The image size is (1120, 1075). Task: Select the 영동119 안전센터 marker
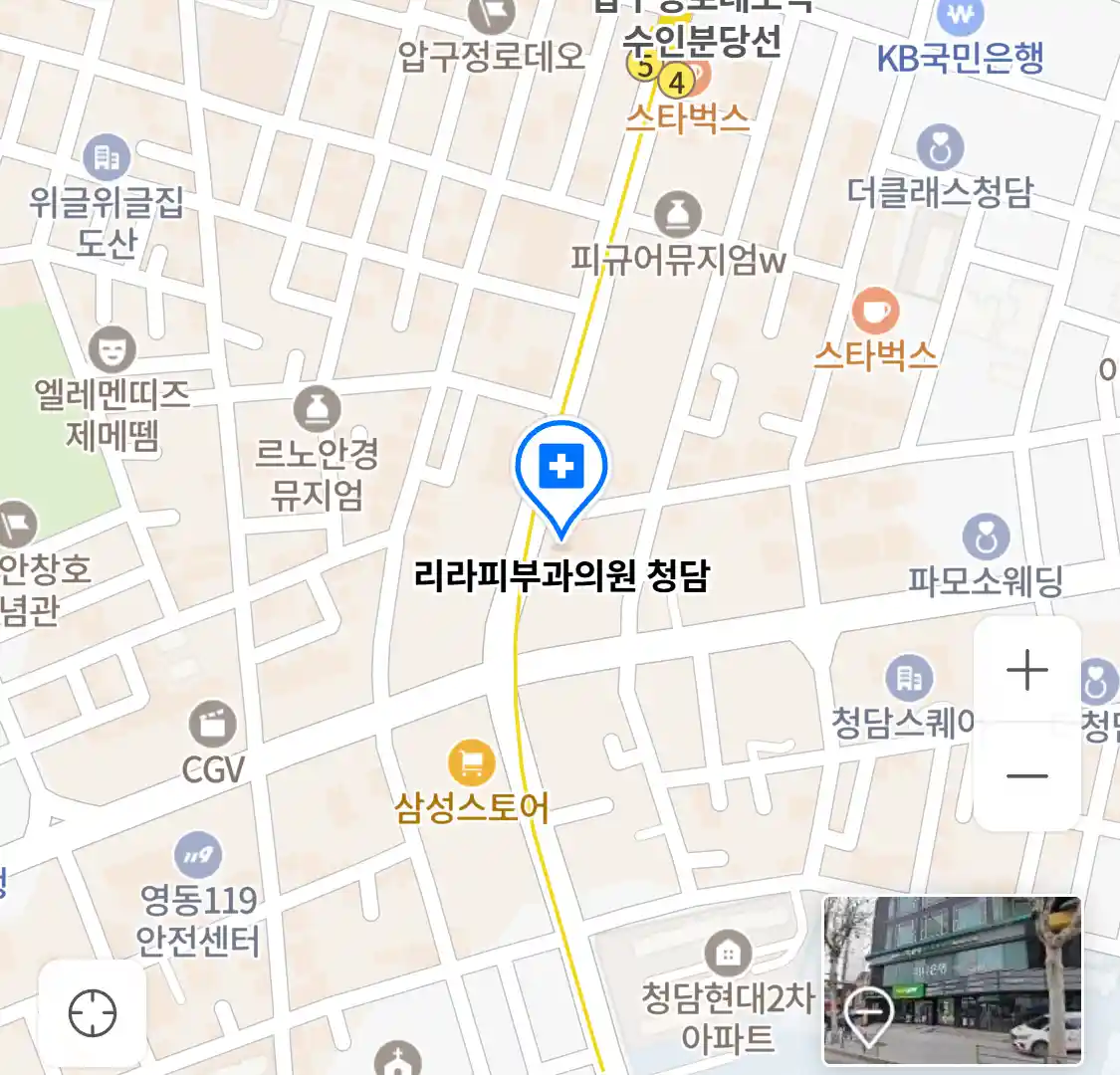pyautogui.click(x=198, y=855)
